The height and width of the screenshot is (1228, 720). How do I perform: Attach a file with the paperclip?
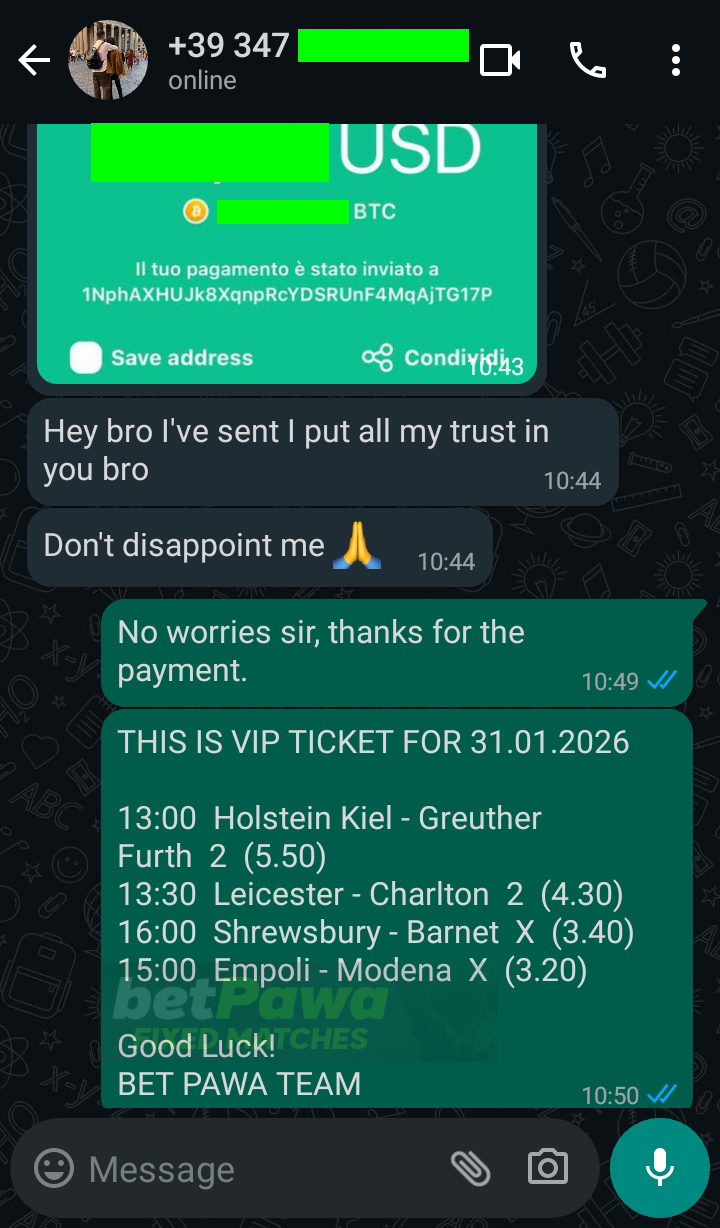[470, 1168]
